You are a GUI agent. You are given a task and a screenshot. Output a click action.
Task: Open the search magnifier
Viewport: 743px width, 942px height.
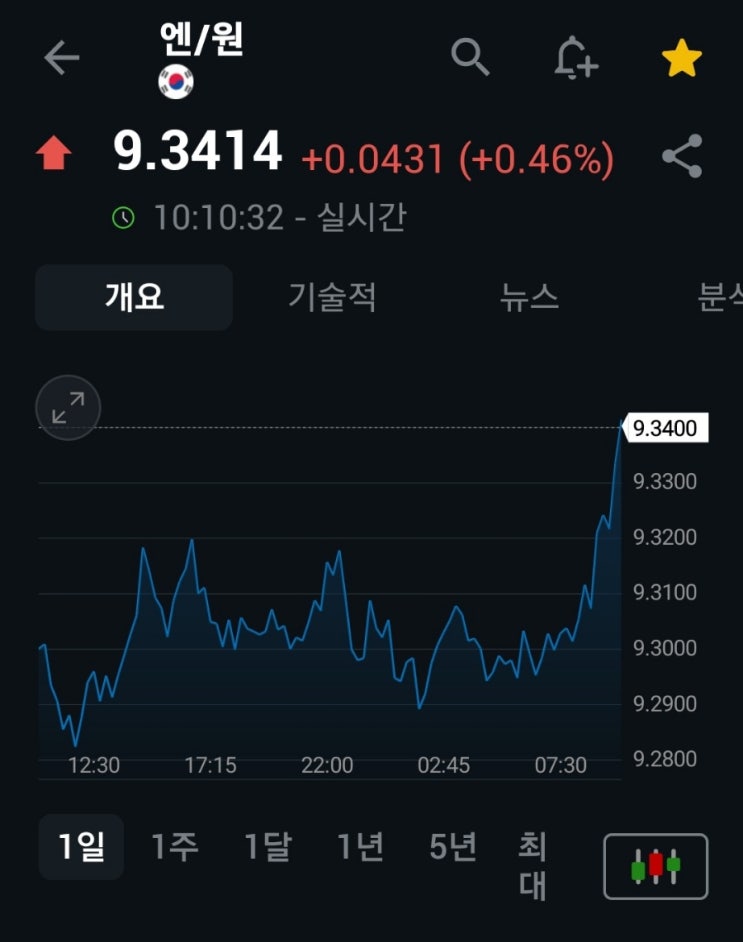pyautogui.click(x=470, y=57)
